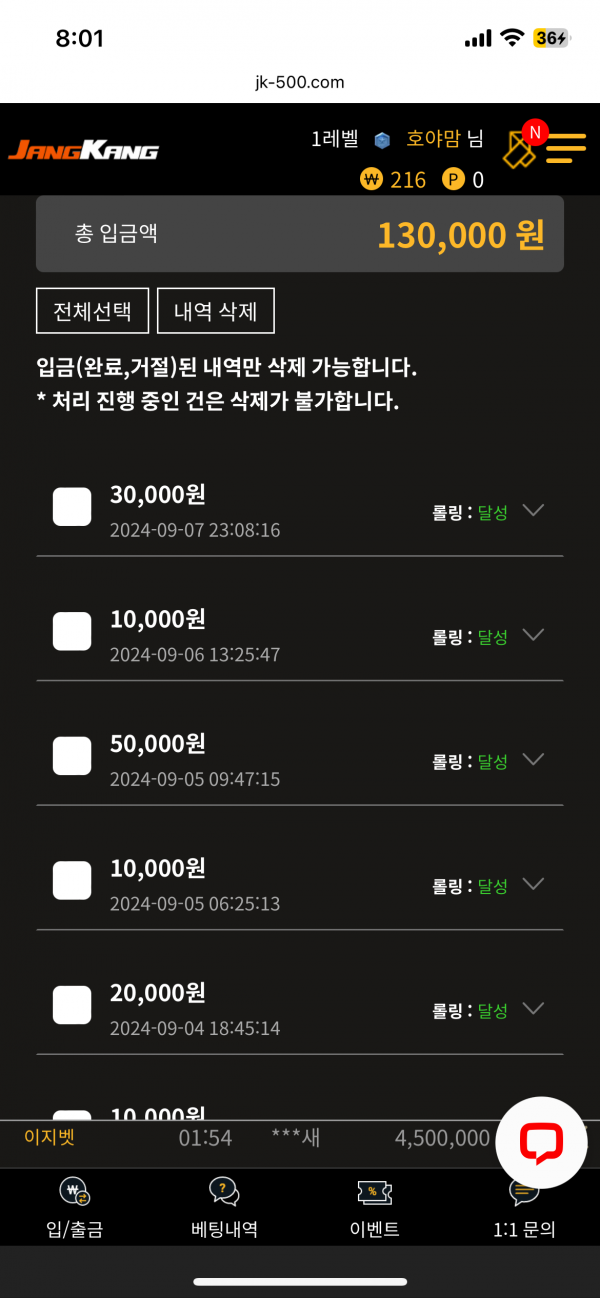Expand details of 2024-09-05 06:25:13 entry

pyautogui.click(x=534, y=883)
